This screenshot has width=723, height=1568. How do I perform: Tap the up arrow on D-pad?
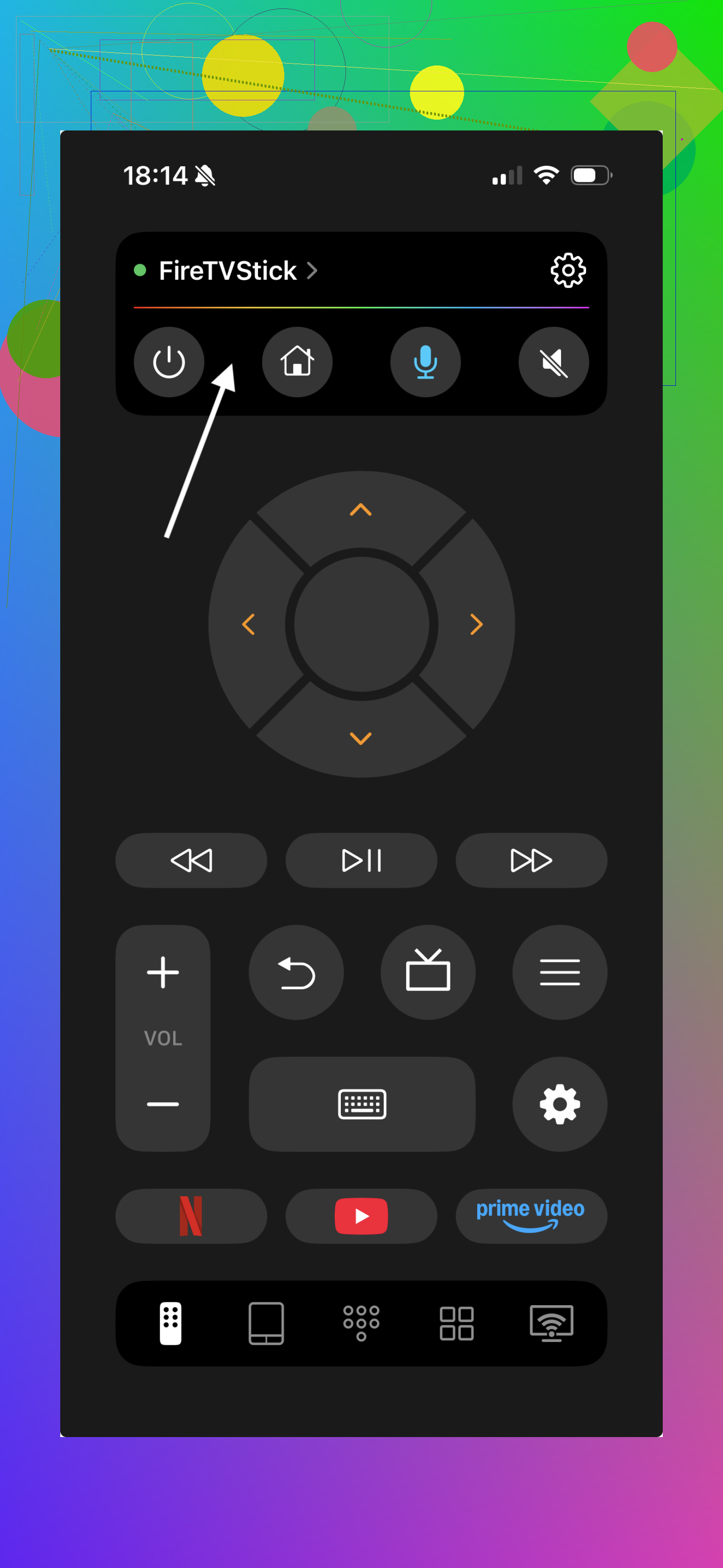tap(361, 510)
